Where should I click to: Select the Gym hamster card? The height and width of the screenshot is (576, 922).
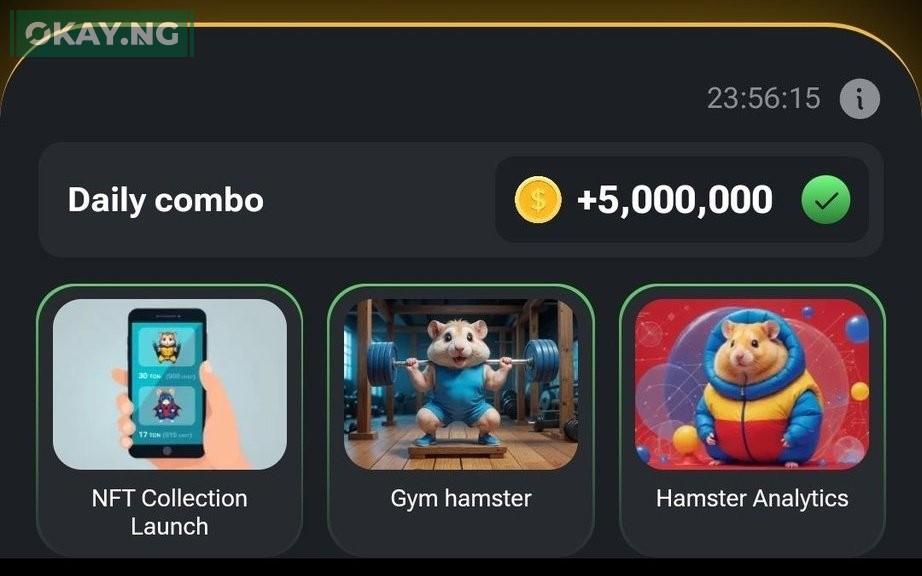point(461,420)
